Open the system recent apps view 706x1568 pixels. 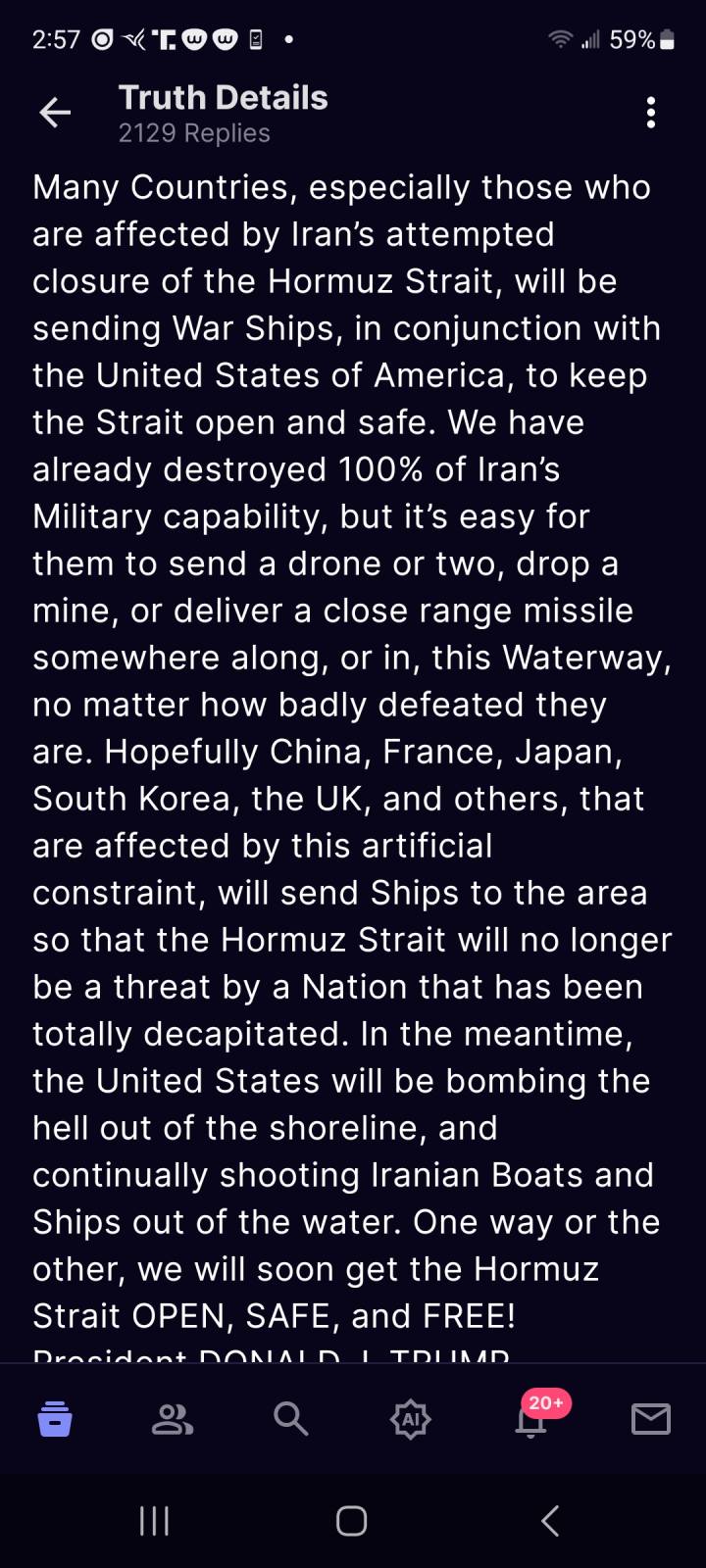coord(155,1521)
